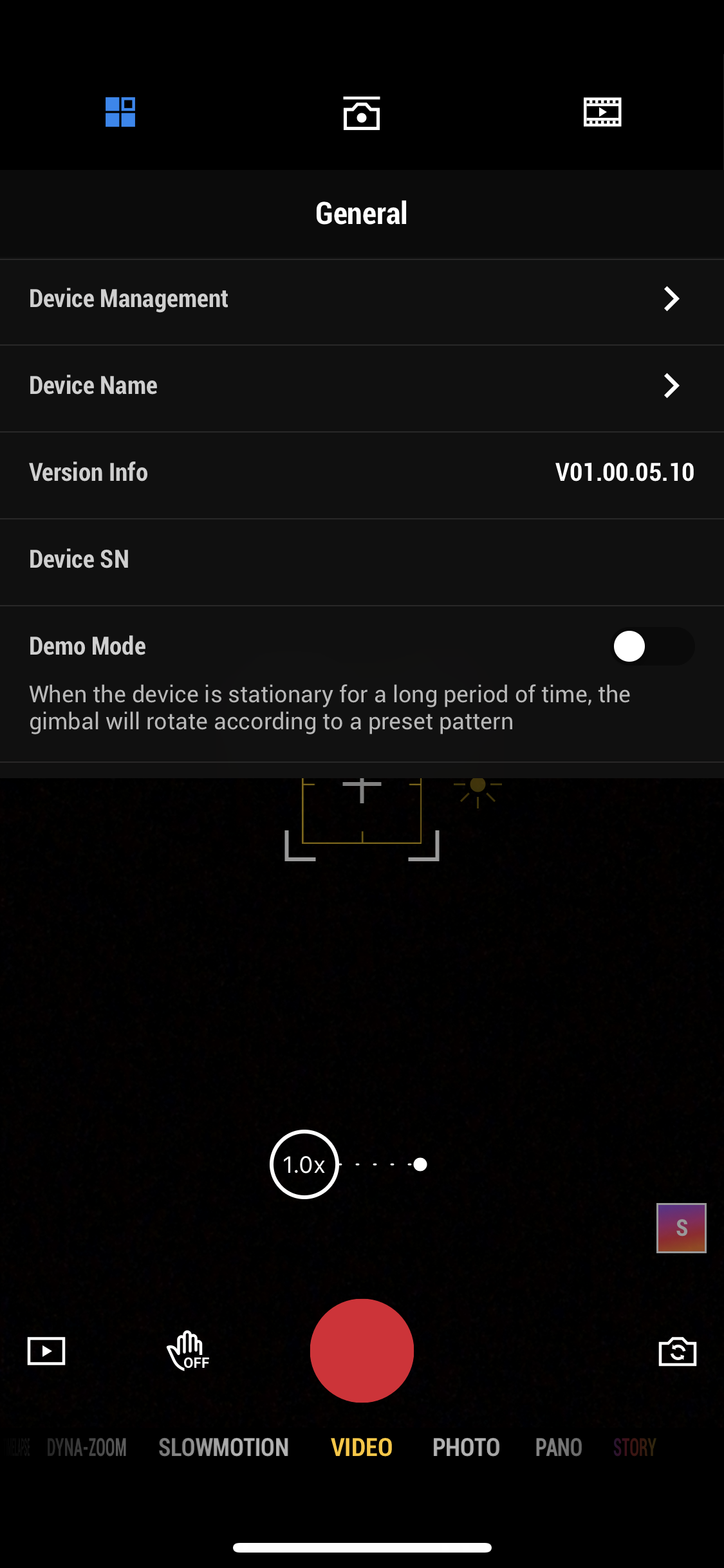Toggle gesture control OFF icon
The width and height of the screenshot is (724, 1568).
tap(188, 1350)
